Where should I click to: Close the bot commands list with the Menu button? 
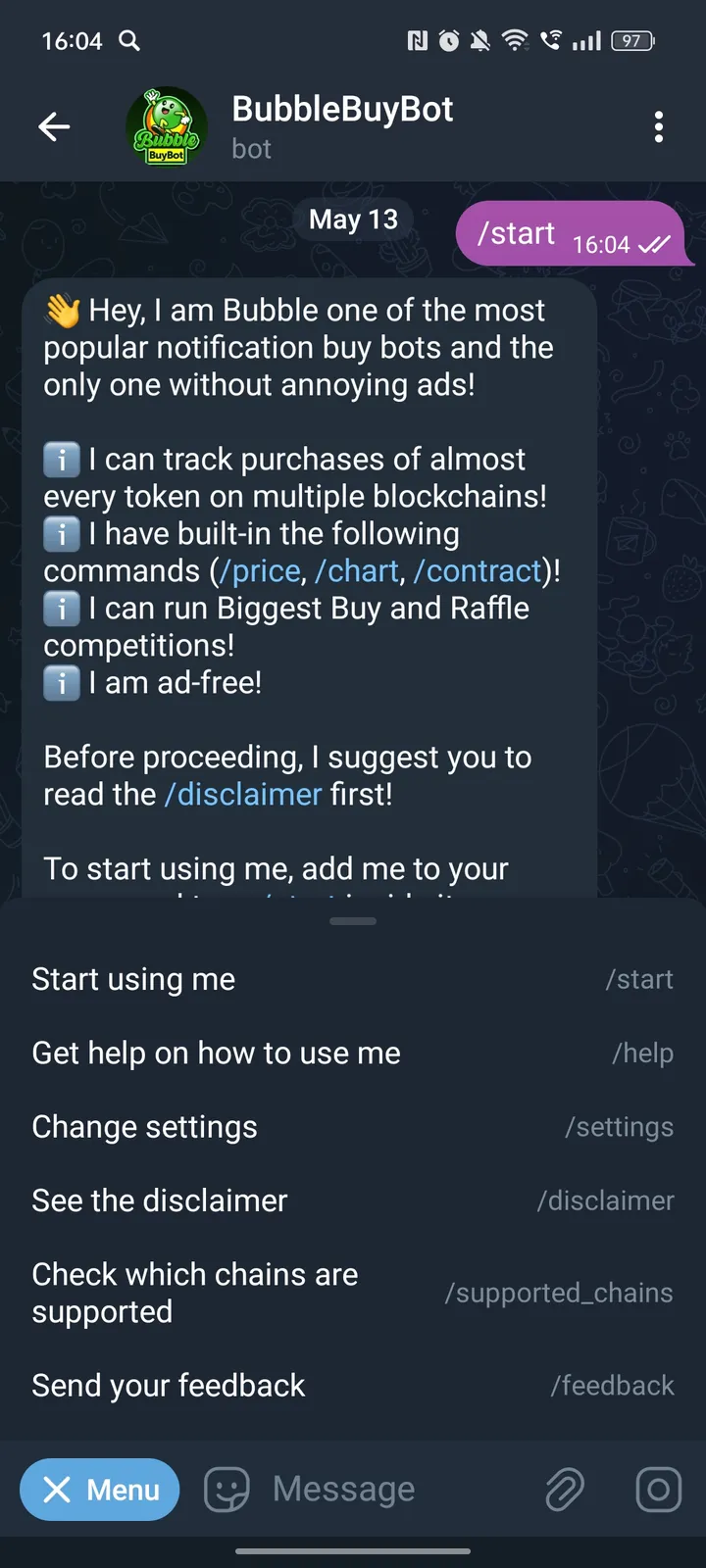pos(99,1490)
